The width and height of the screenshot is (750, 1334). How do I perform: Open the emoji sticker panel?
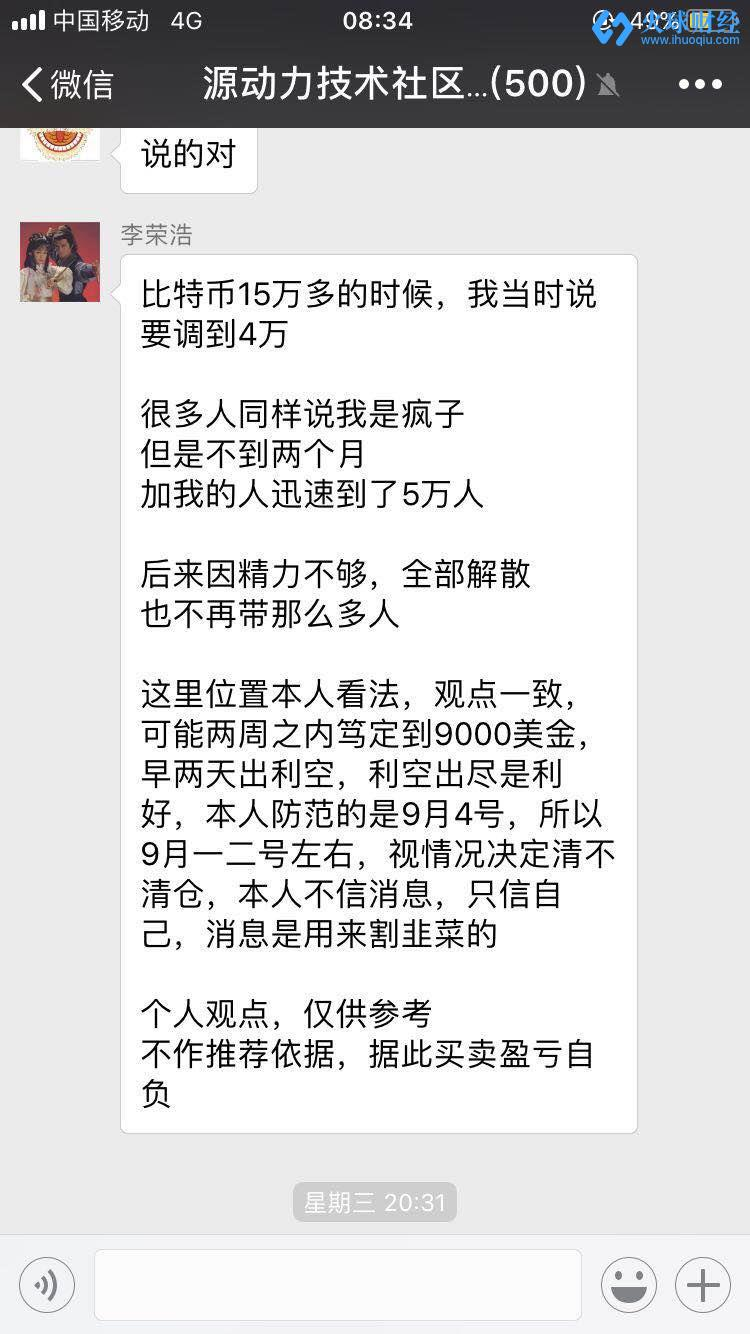(x=629, y=1285)
